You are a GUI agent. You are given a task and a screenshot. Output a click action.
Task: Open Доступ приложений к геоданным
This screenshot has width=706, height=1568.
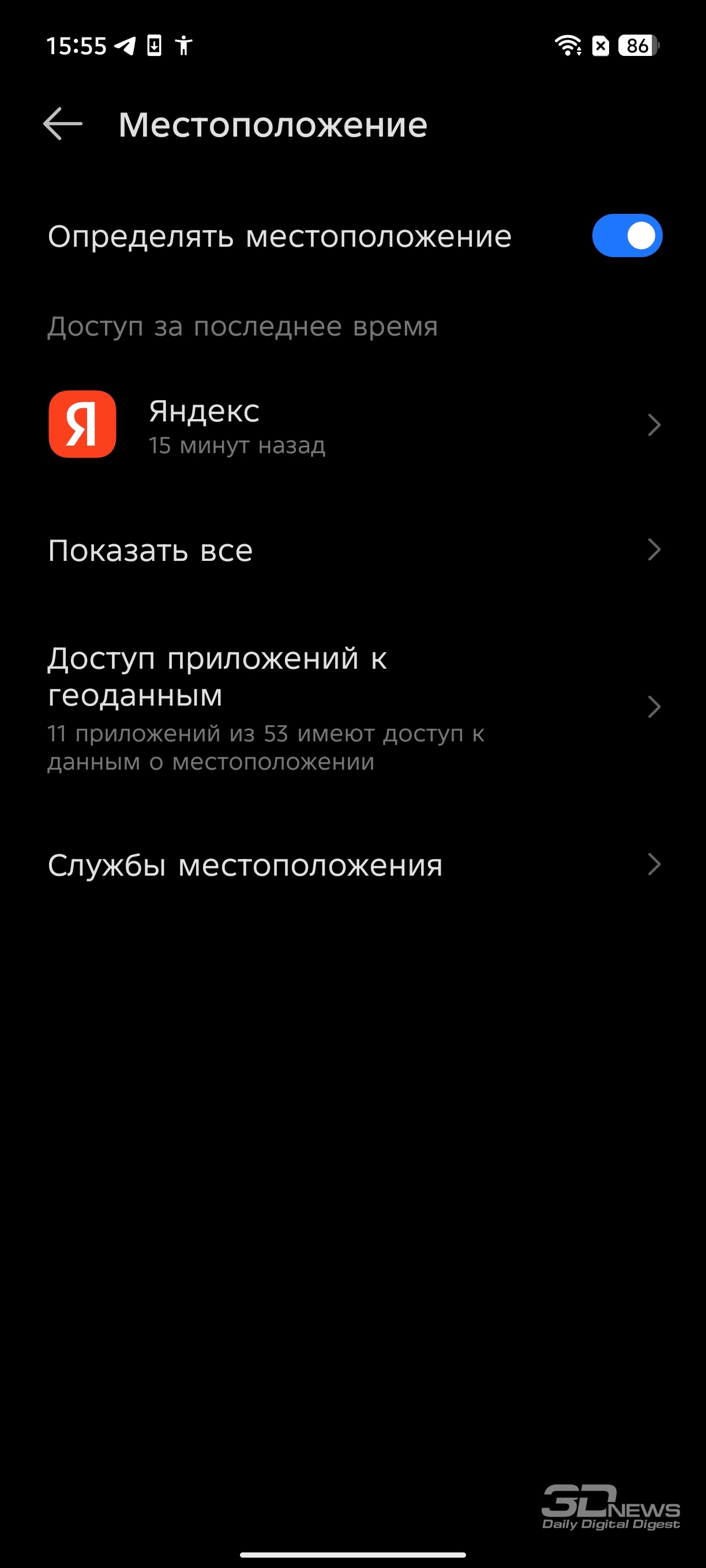(354, 708)
